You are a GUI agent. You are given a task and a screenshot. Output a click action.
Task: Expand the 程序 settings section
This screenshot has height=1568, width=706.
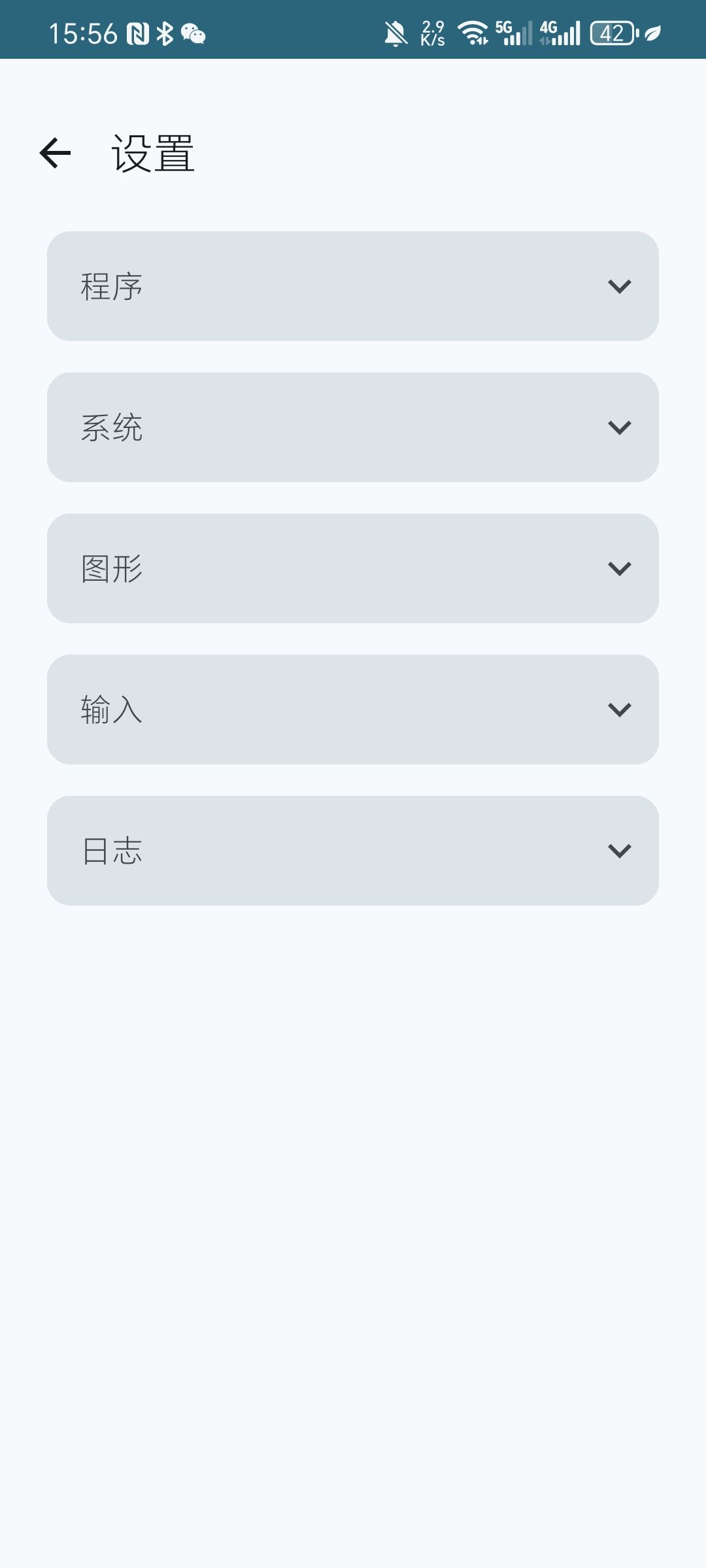pyautogui.click(x=620, y=286)
